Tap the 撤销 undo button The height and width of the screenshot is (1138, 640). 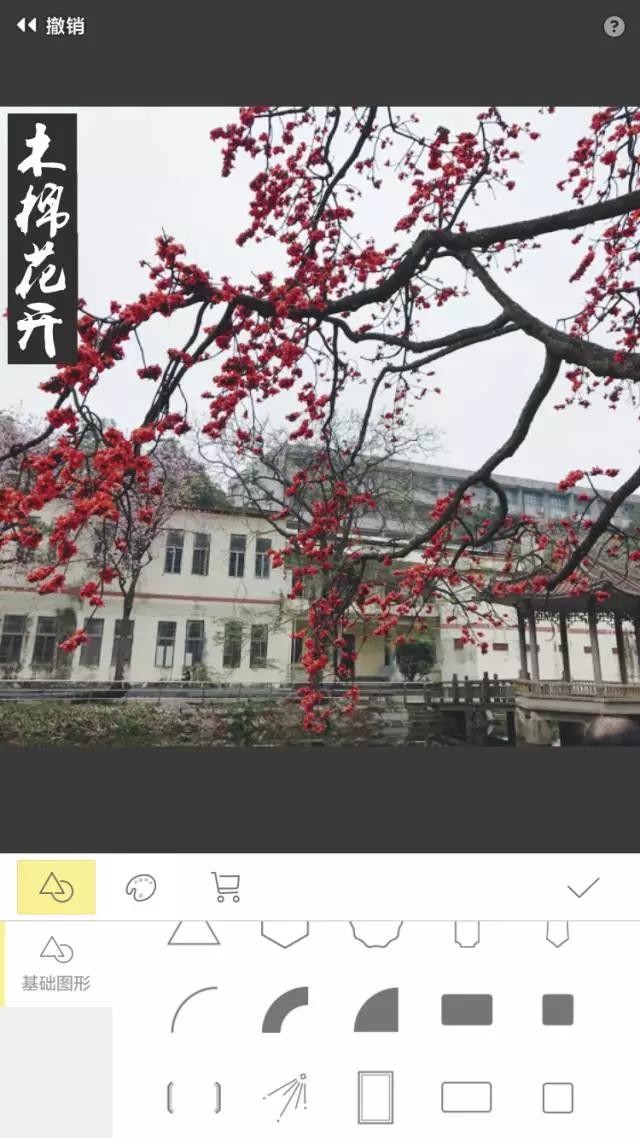pos(50,26)
